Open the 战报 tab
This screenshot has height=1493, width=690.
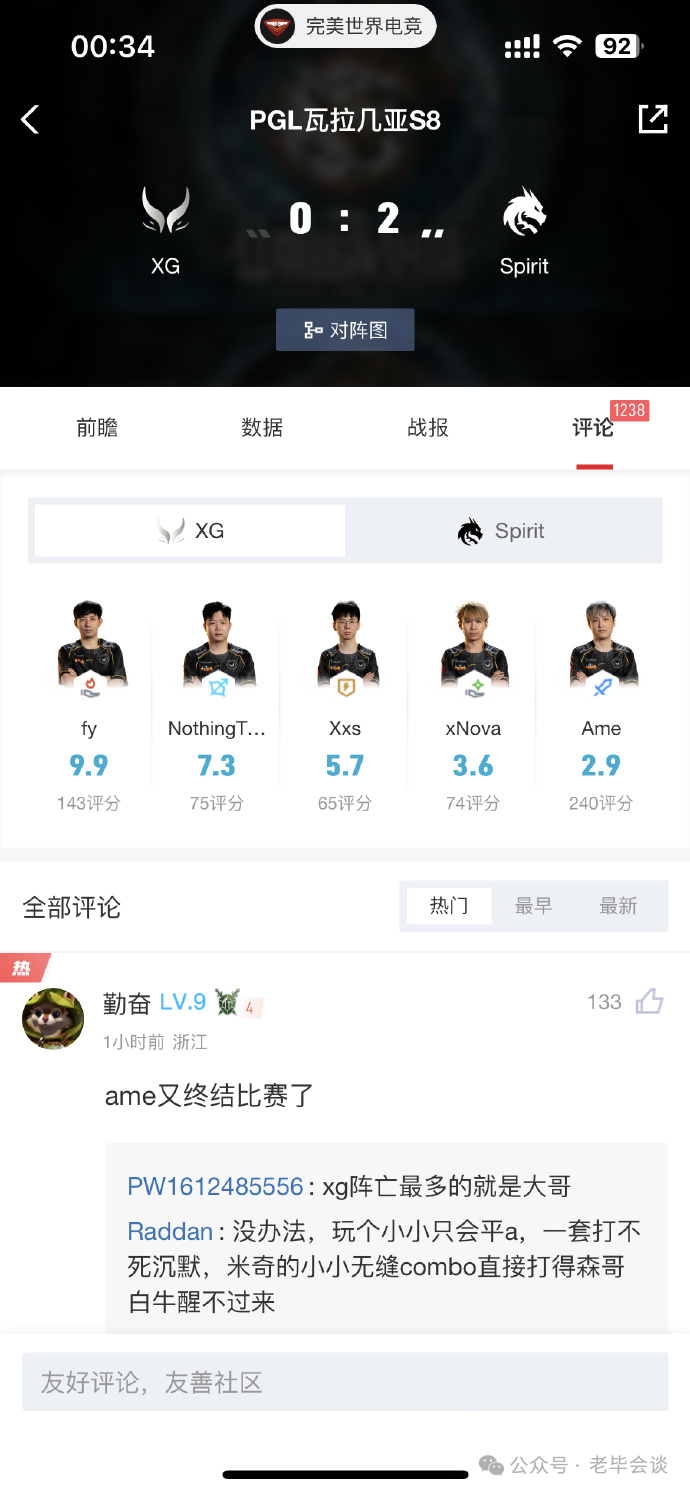click(428, 428)
